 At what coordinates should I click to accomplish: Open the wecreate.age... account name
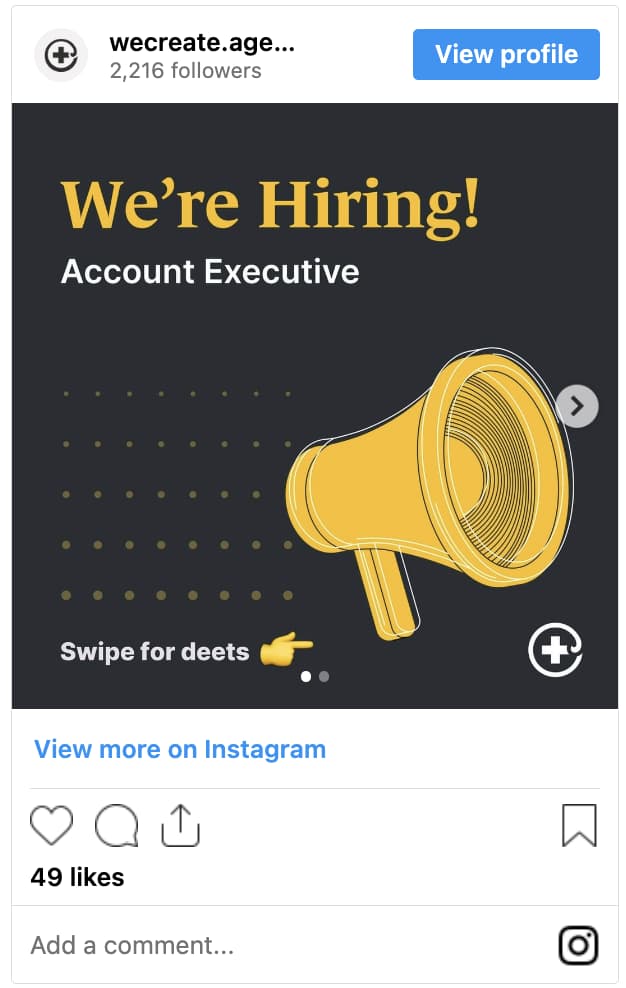click(x=202, y=43)
